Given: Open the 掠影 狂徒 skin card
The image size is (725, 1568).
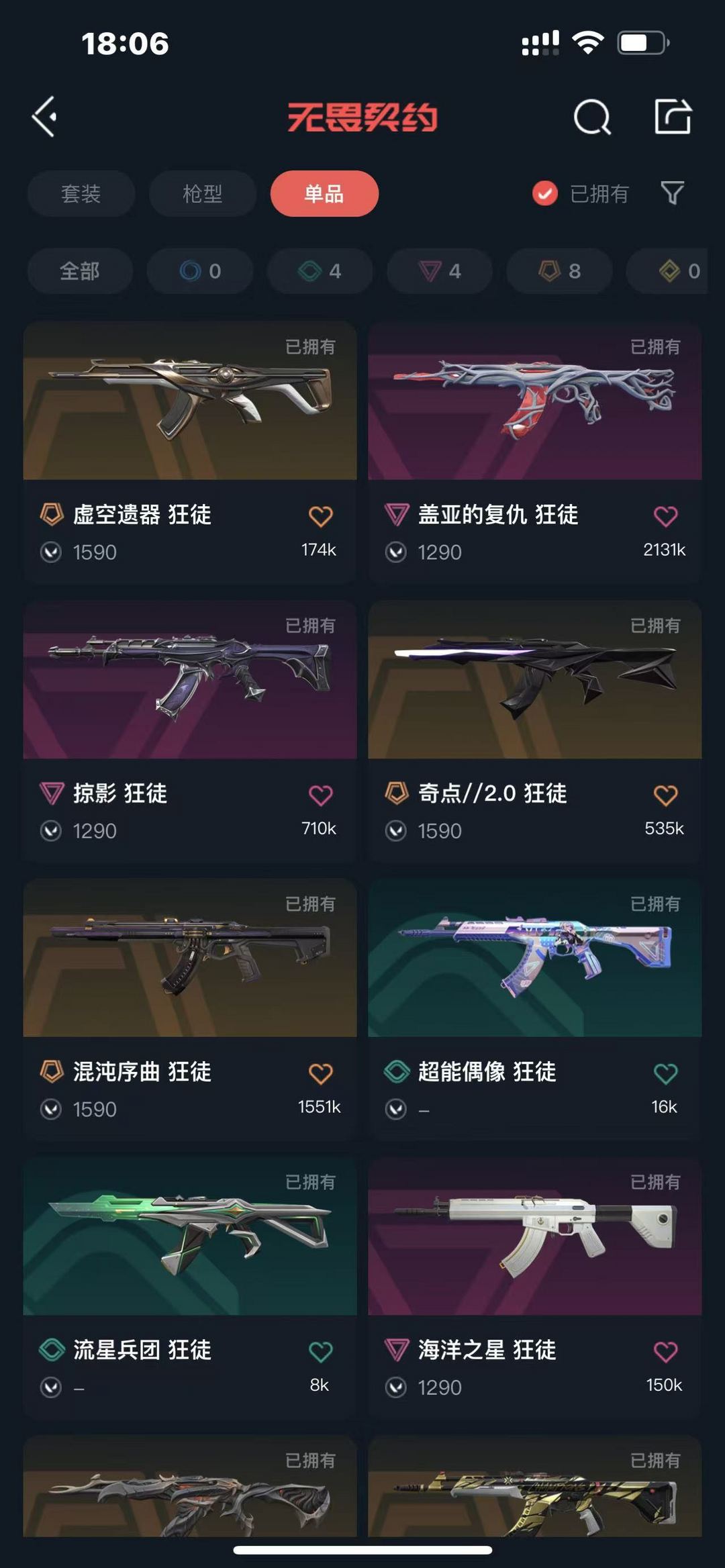Looking at the screenshot, I should tap(190, 731).
